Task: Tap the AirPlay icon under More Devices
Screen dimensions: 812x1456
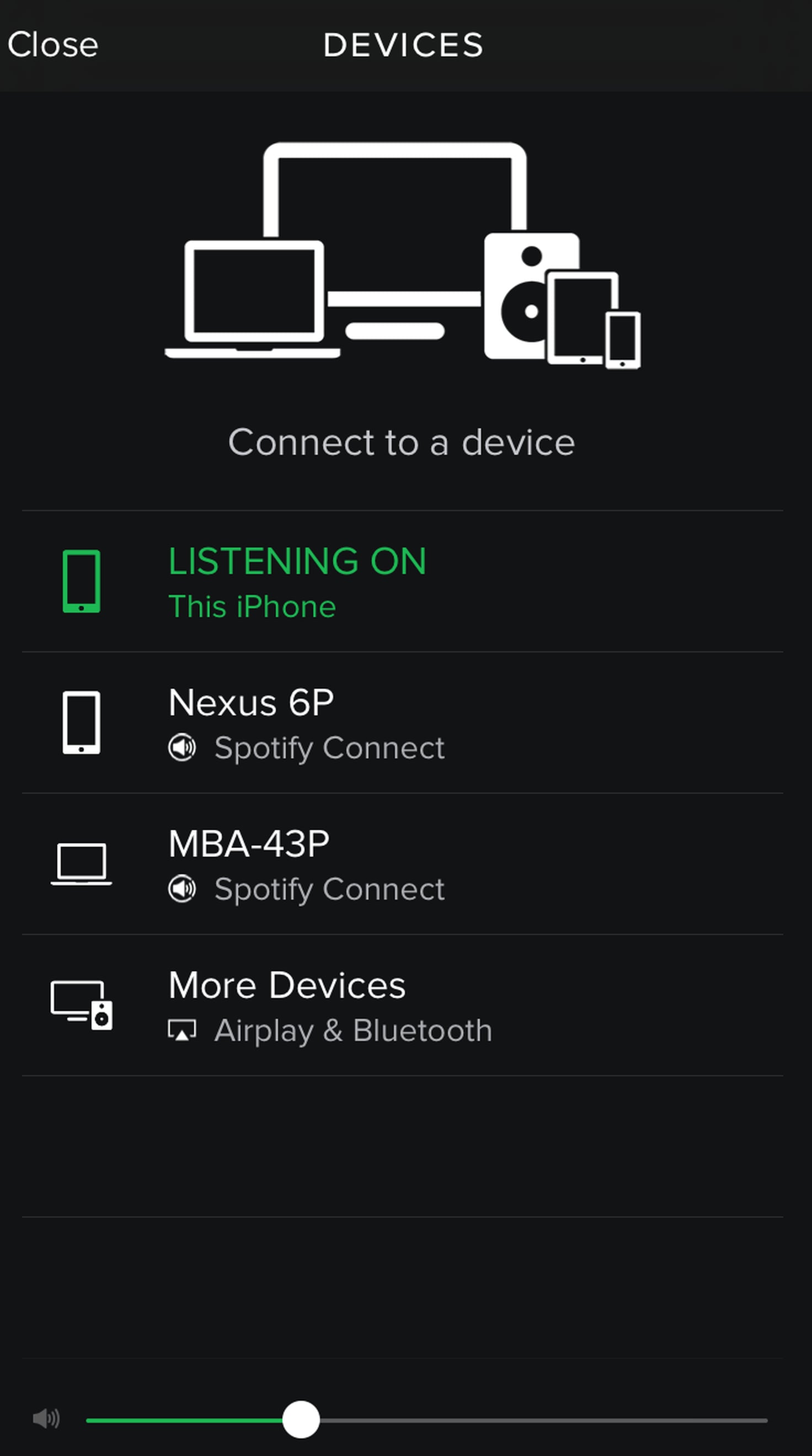Action: [182, 1029]
